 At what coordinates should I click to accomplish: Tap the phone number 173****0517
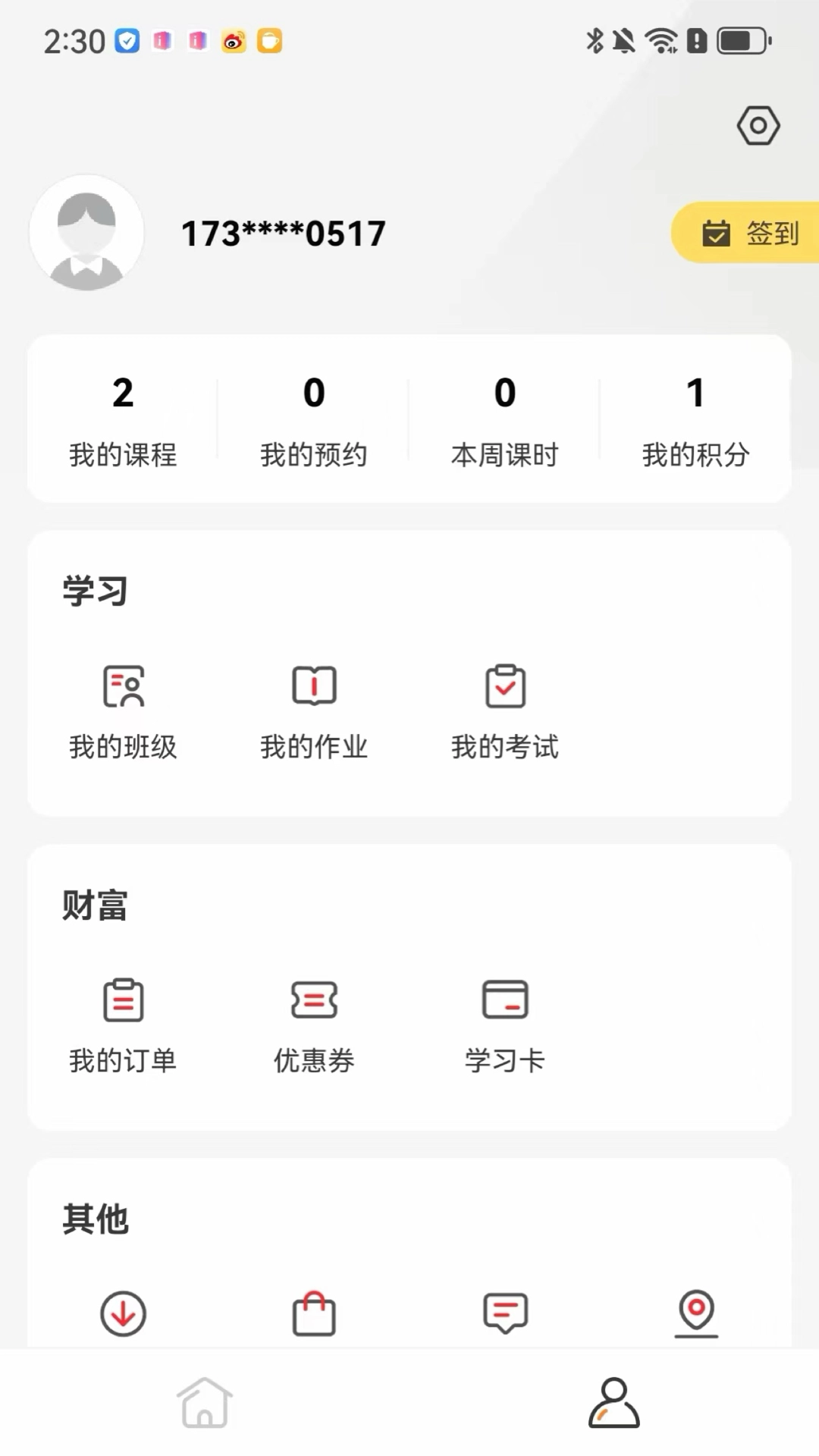283,233
